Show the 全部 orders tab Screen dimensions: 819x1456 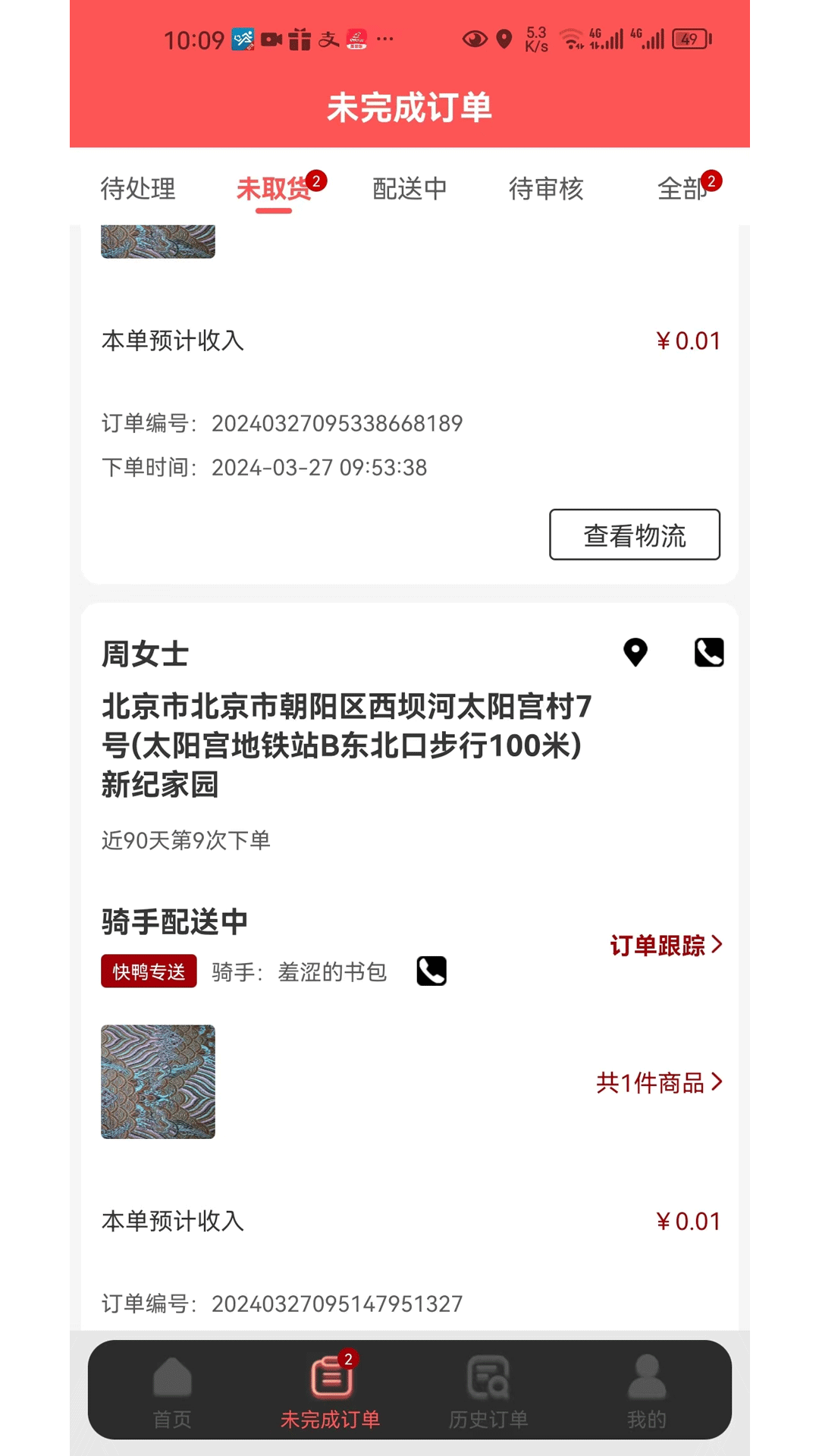[682, 188]
